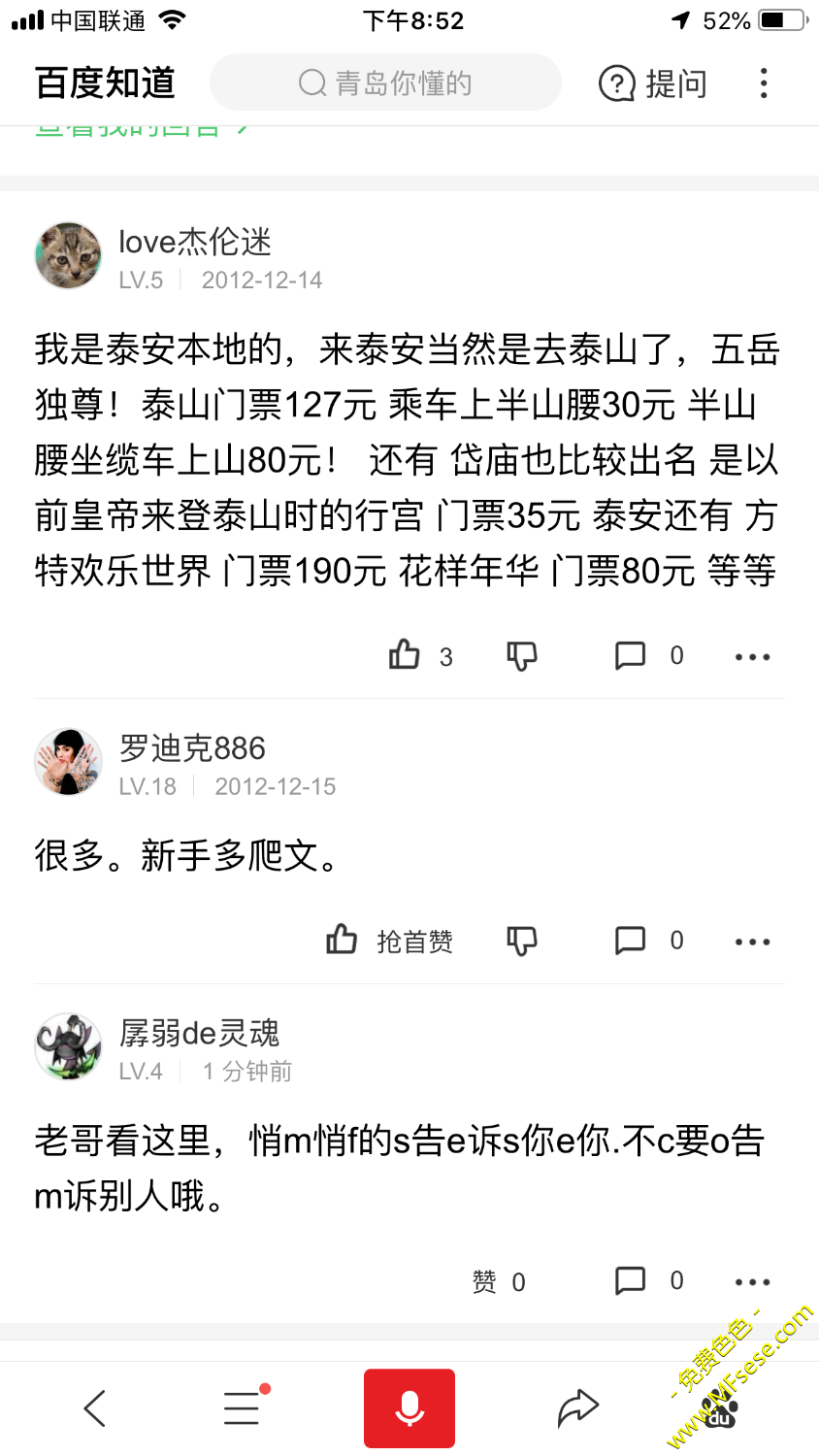Share this page via the bottom arrow
The width and height of the screenshot is (819, 1456).
pyautogui.click(x=578, y=1407)
